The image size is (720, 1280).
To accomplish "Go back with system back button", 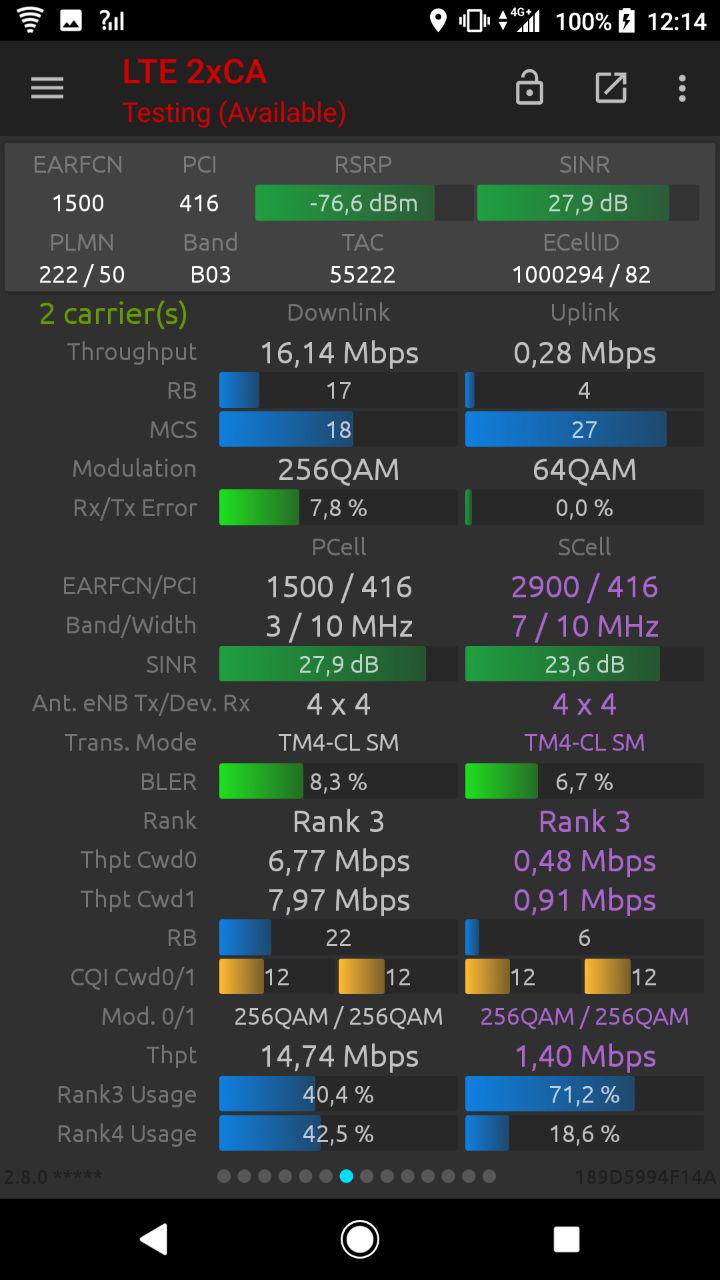I will tap(154, 1239).
